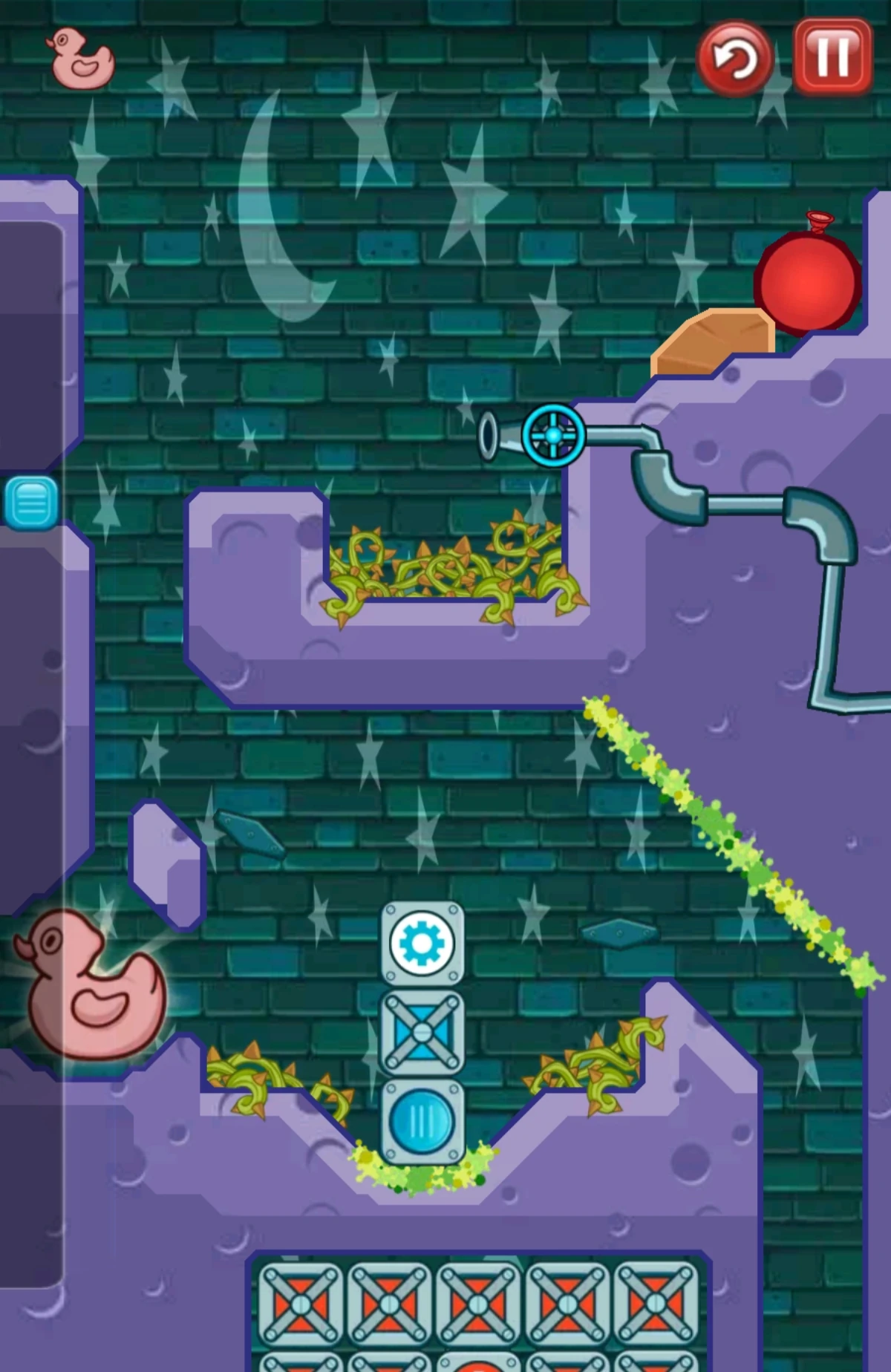This screenshot has height=1372, width=891.
Task: Restart the level with the red arrow
Action: click(734, 59)
